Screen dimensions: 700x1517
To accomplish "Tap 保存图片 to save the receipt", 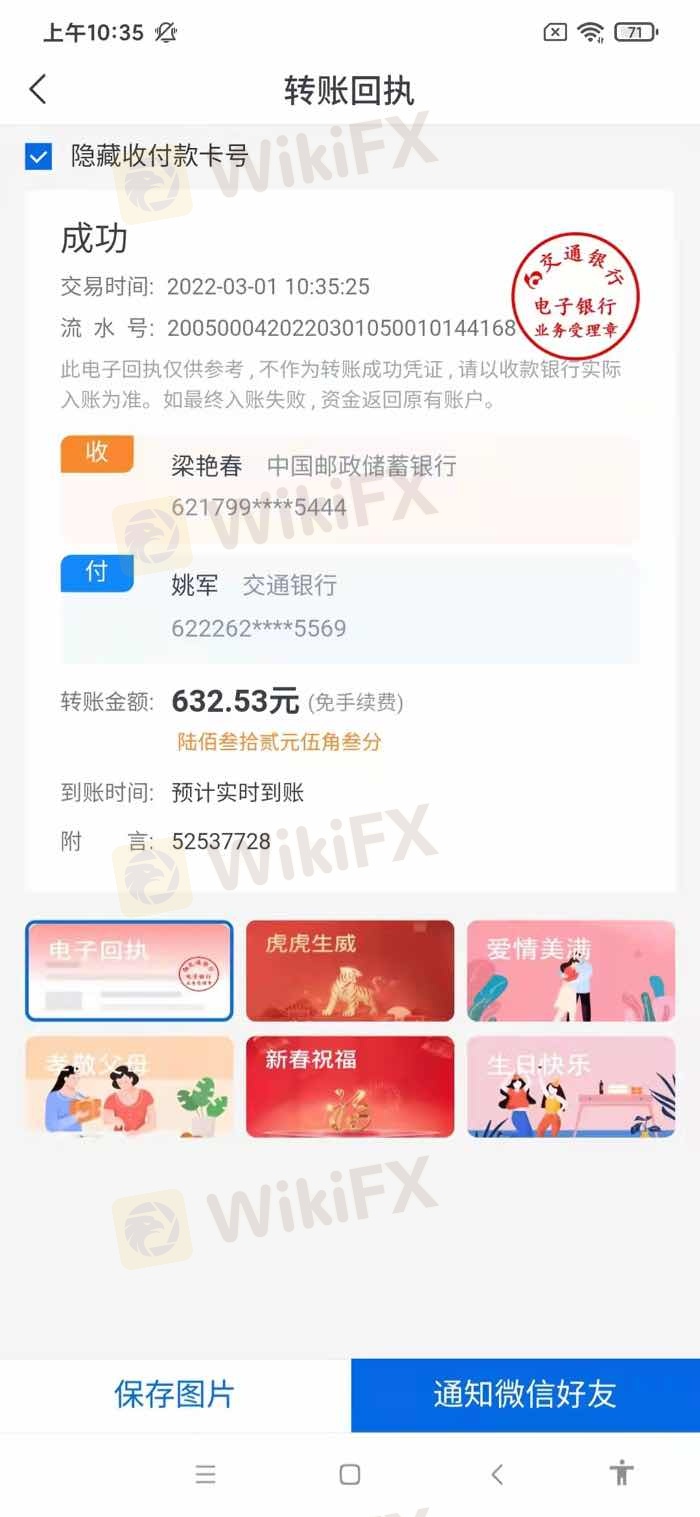I will pos(175,1394).
